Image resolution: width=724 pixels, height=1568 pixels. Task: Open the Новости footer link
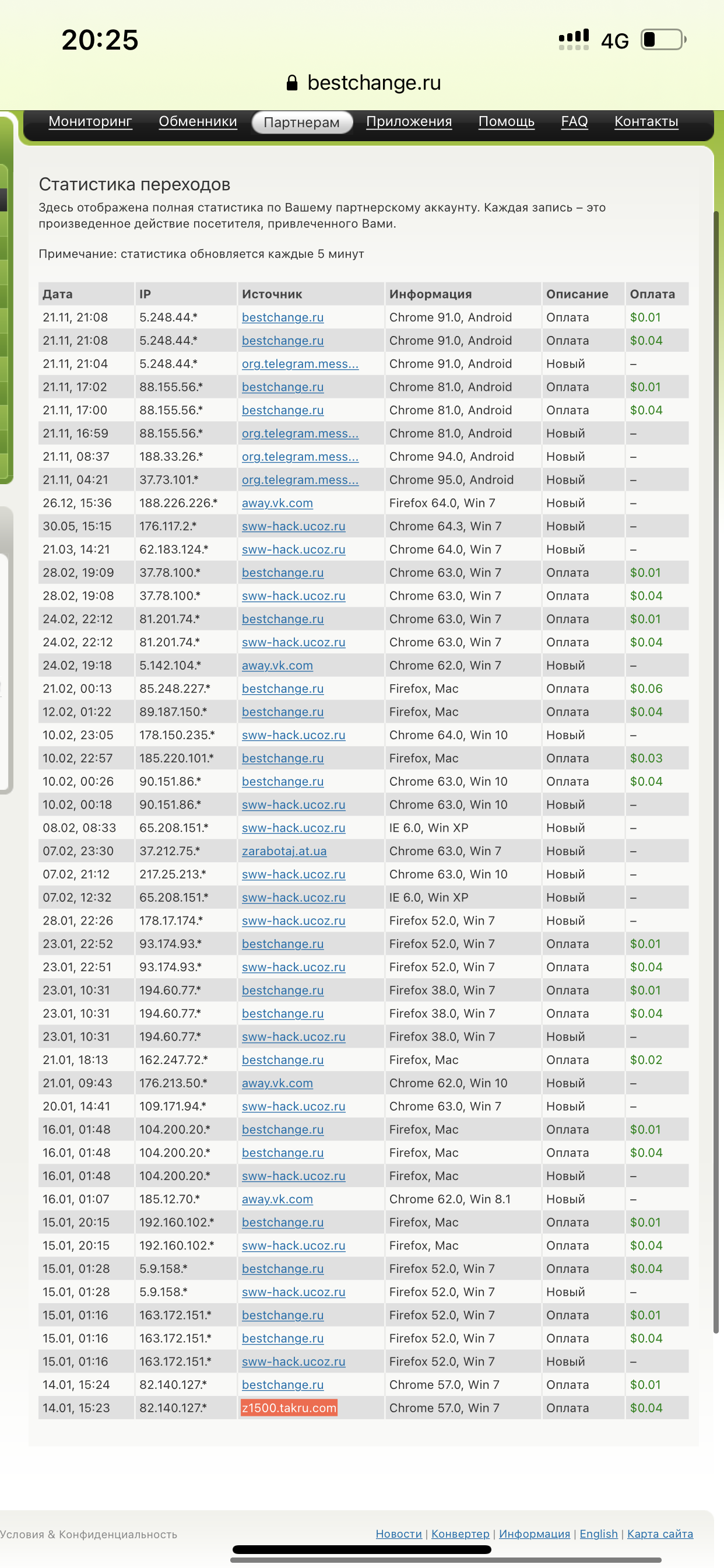[x=399, y=1534]
